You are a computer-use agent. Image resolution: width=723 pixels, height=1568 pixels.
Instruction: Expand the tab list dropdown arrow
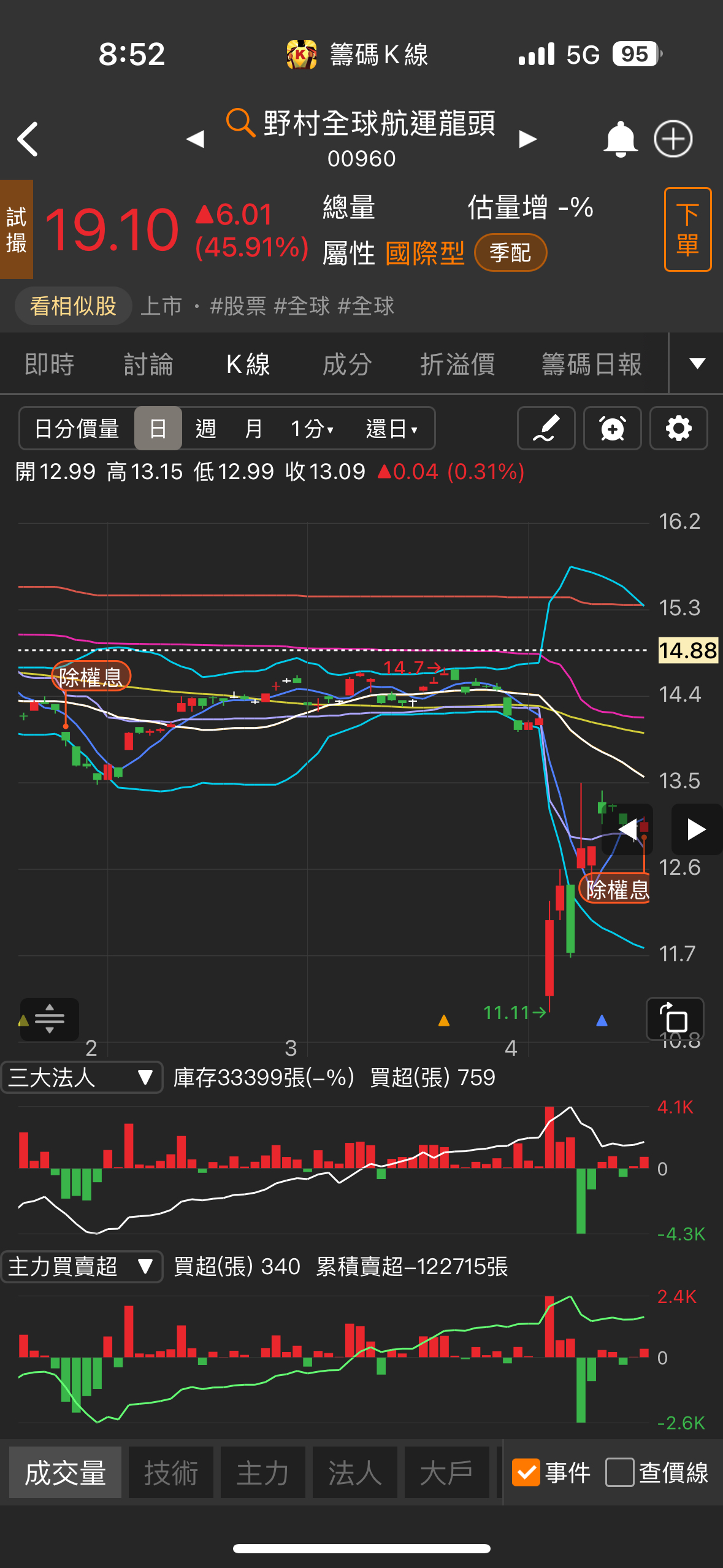click(697, 364)
